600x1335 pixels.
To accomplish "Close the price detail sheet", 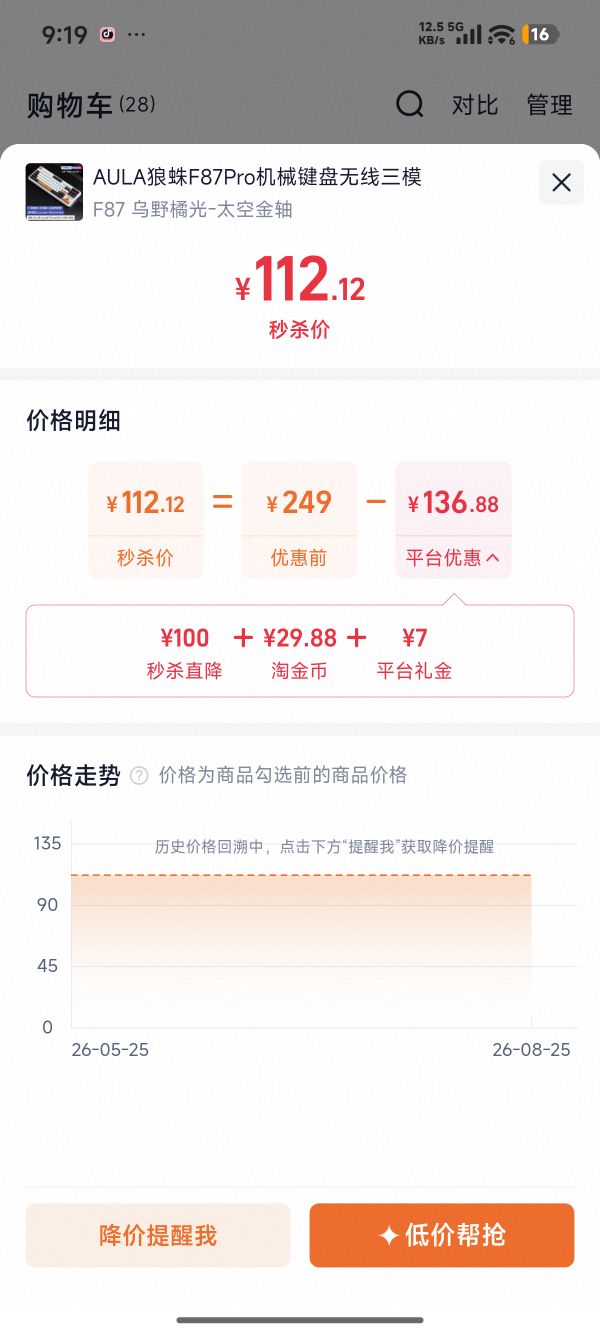I will (561, 182).
